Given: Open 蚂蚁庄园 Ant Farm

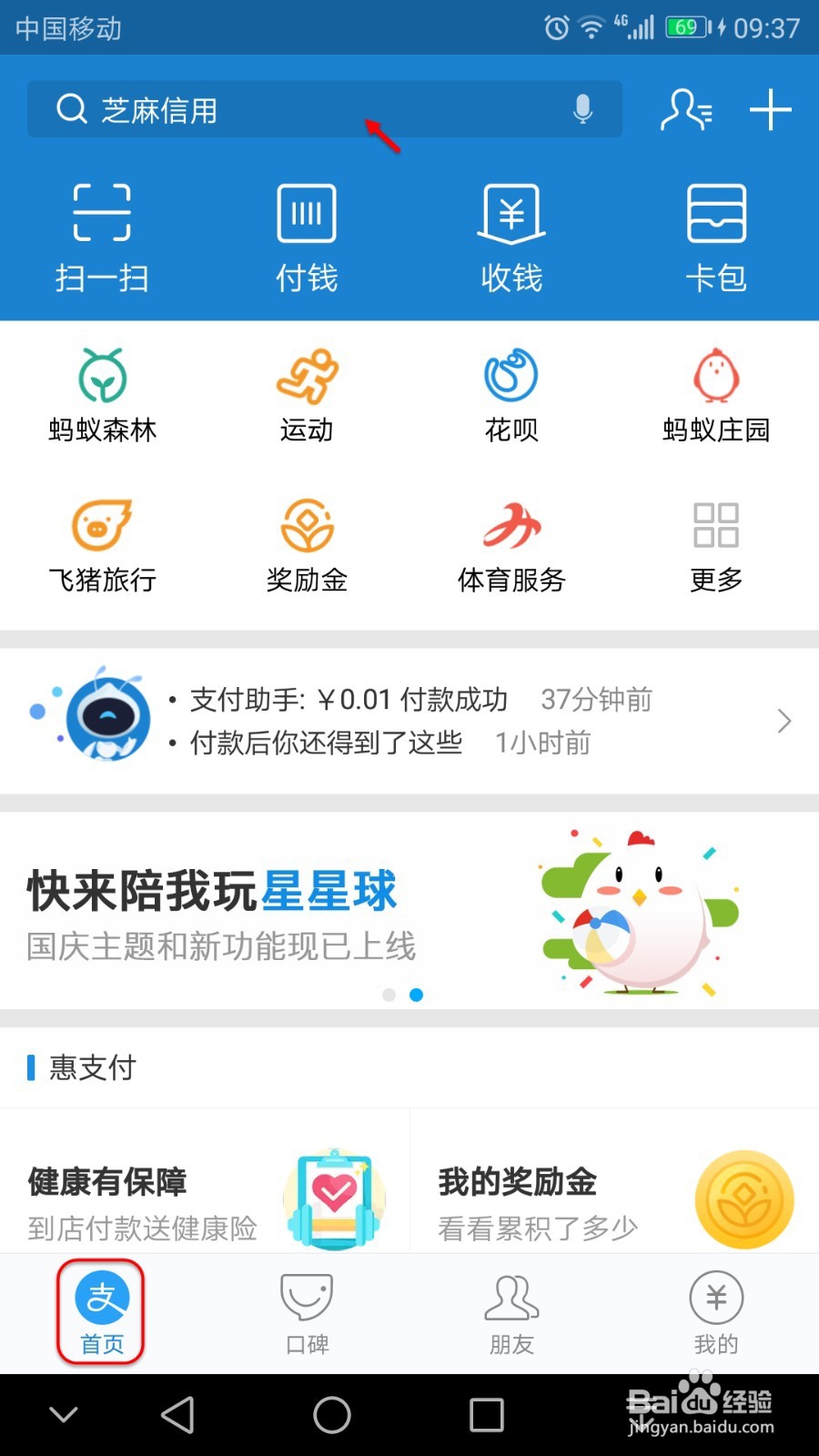Looking at the screenshot, I should pyautogui.click(x=716, y=391).
